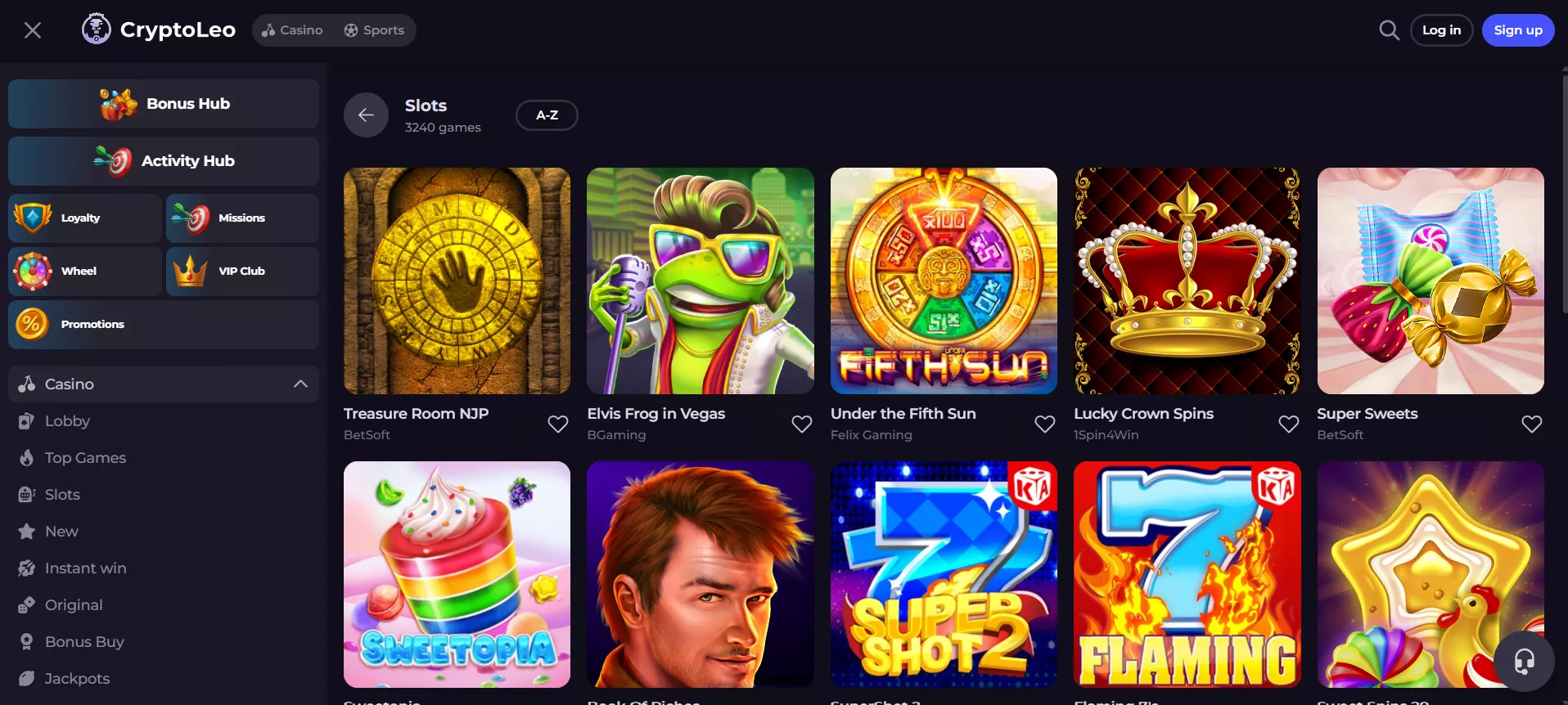Close the side menu

click(x=33, y=30)
